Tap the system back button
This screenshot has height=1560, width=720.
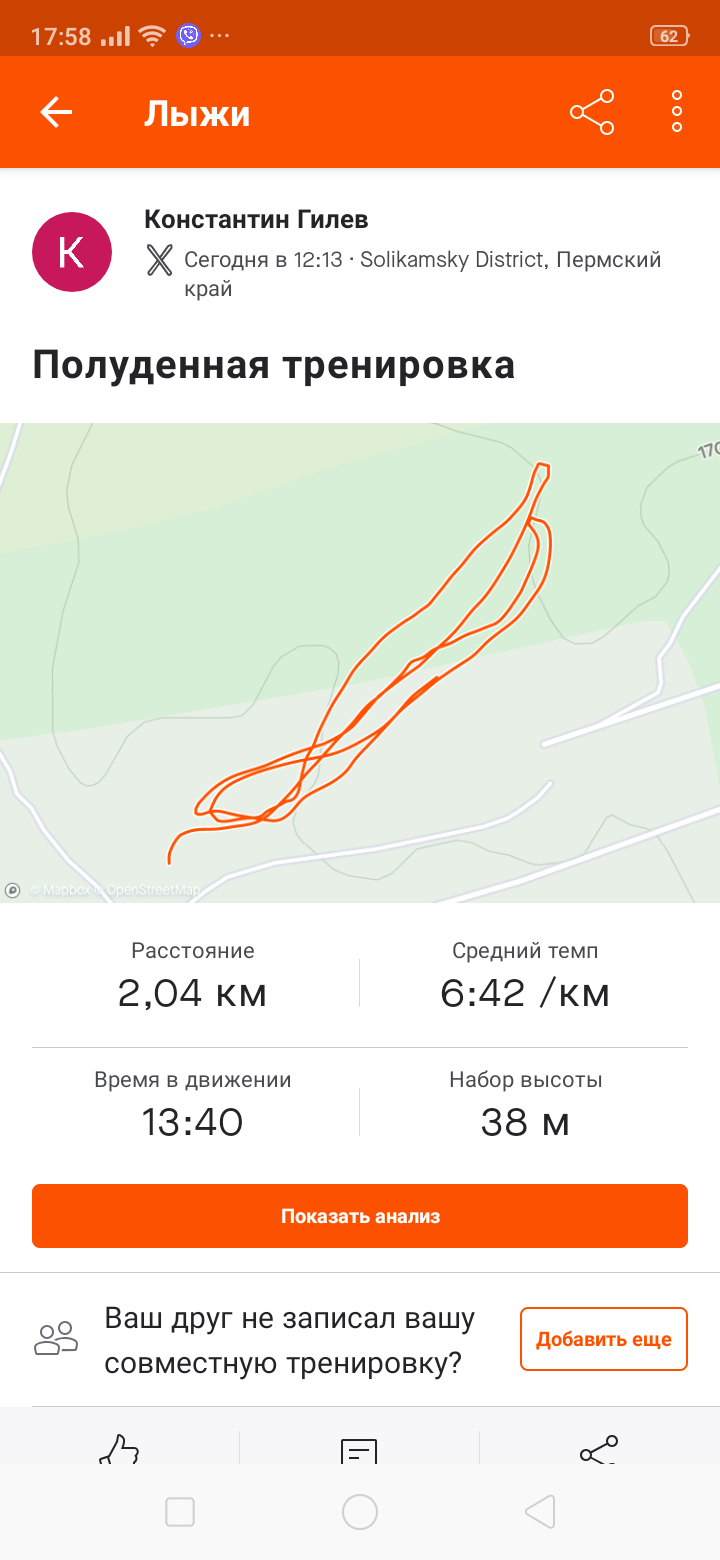point(540,1512)
